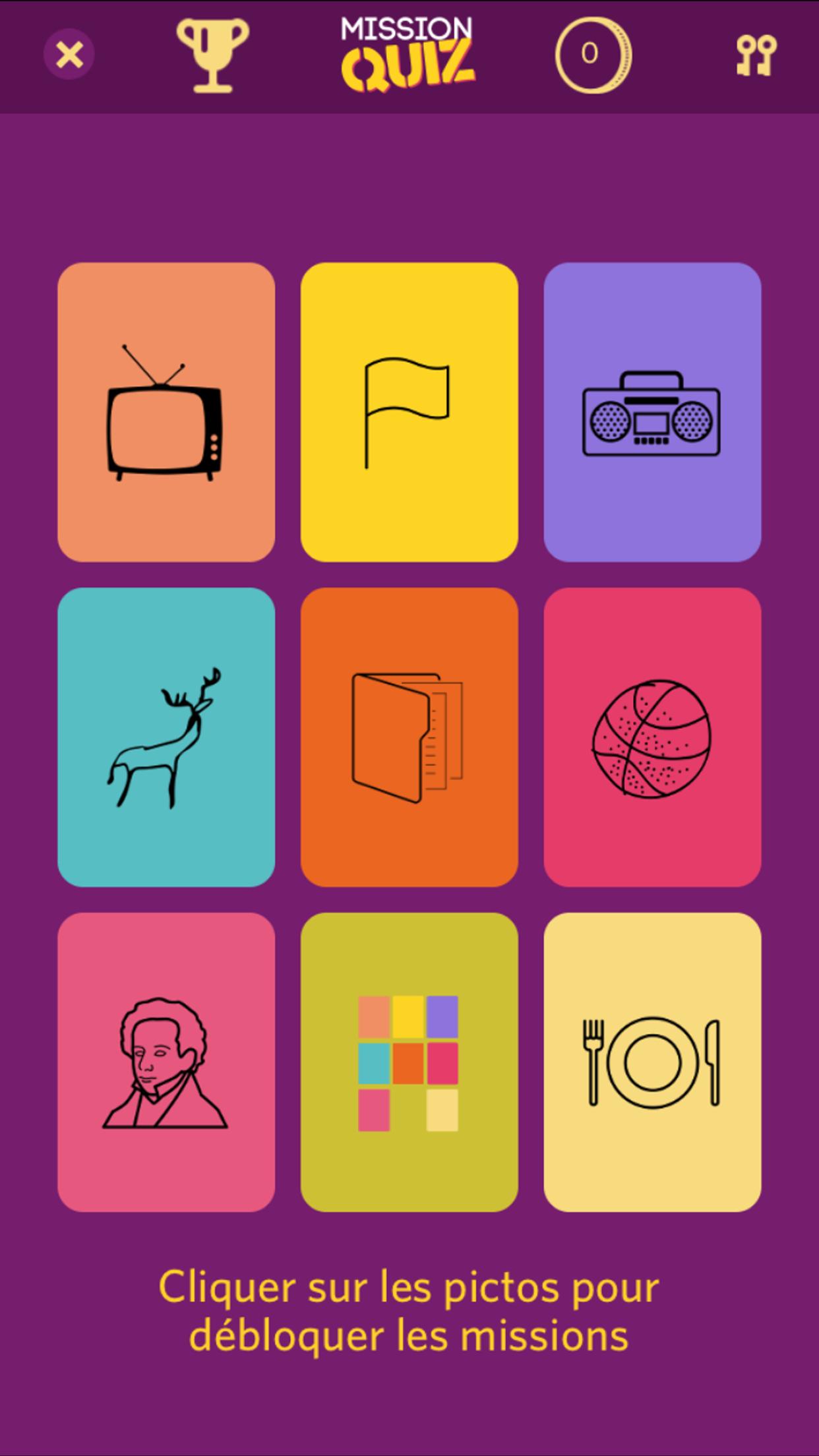Viewport: 819px width, 1456px height.
Task: Open the flag category tile
Action: (409, 412)
